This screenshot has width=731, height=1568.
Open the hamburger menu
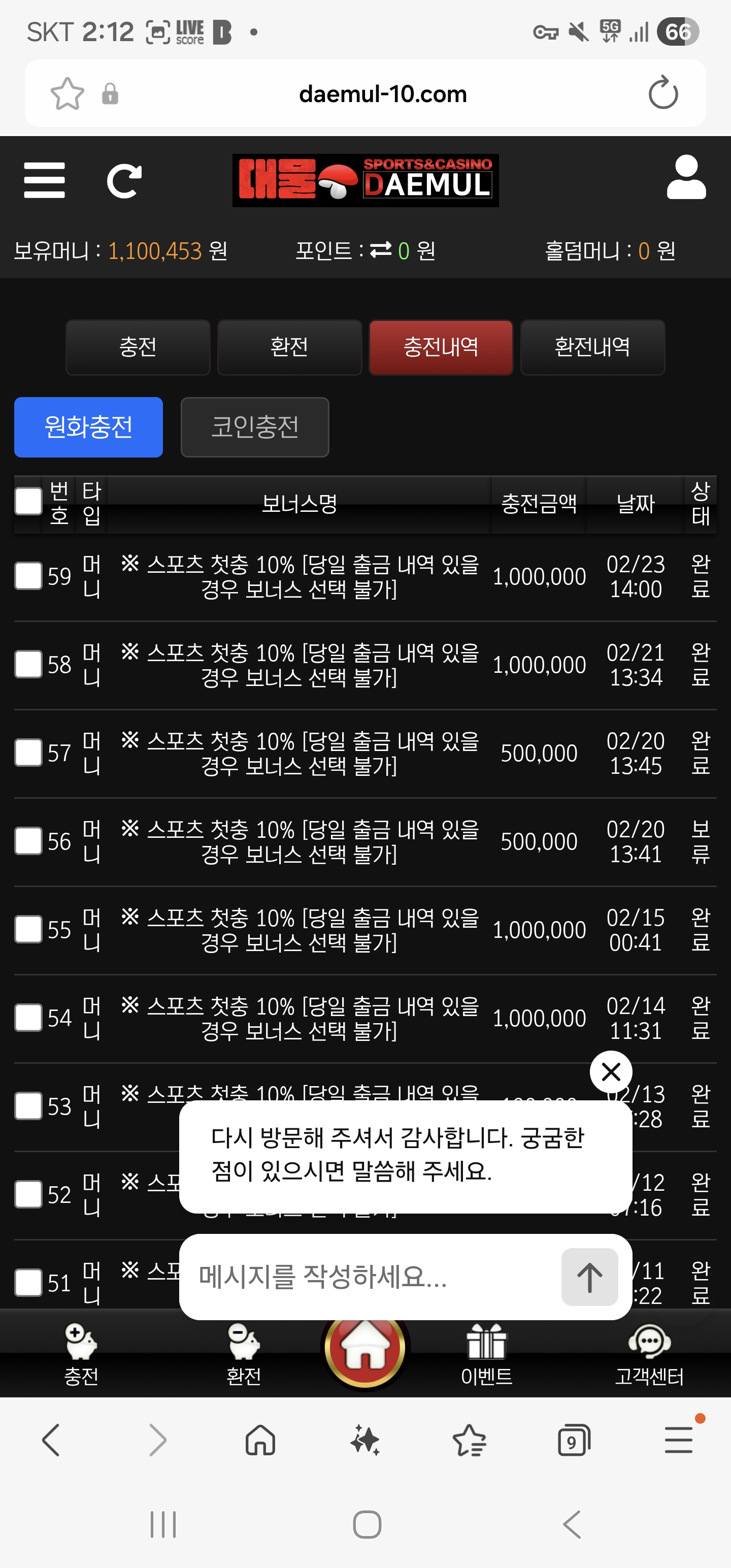click(45, 180)
